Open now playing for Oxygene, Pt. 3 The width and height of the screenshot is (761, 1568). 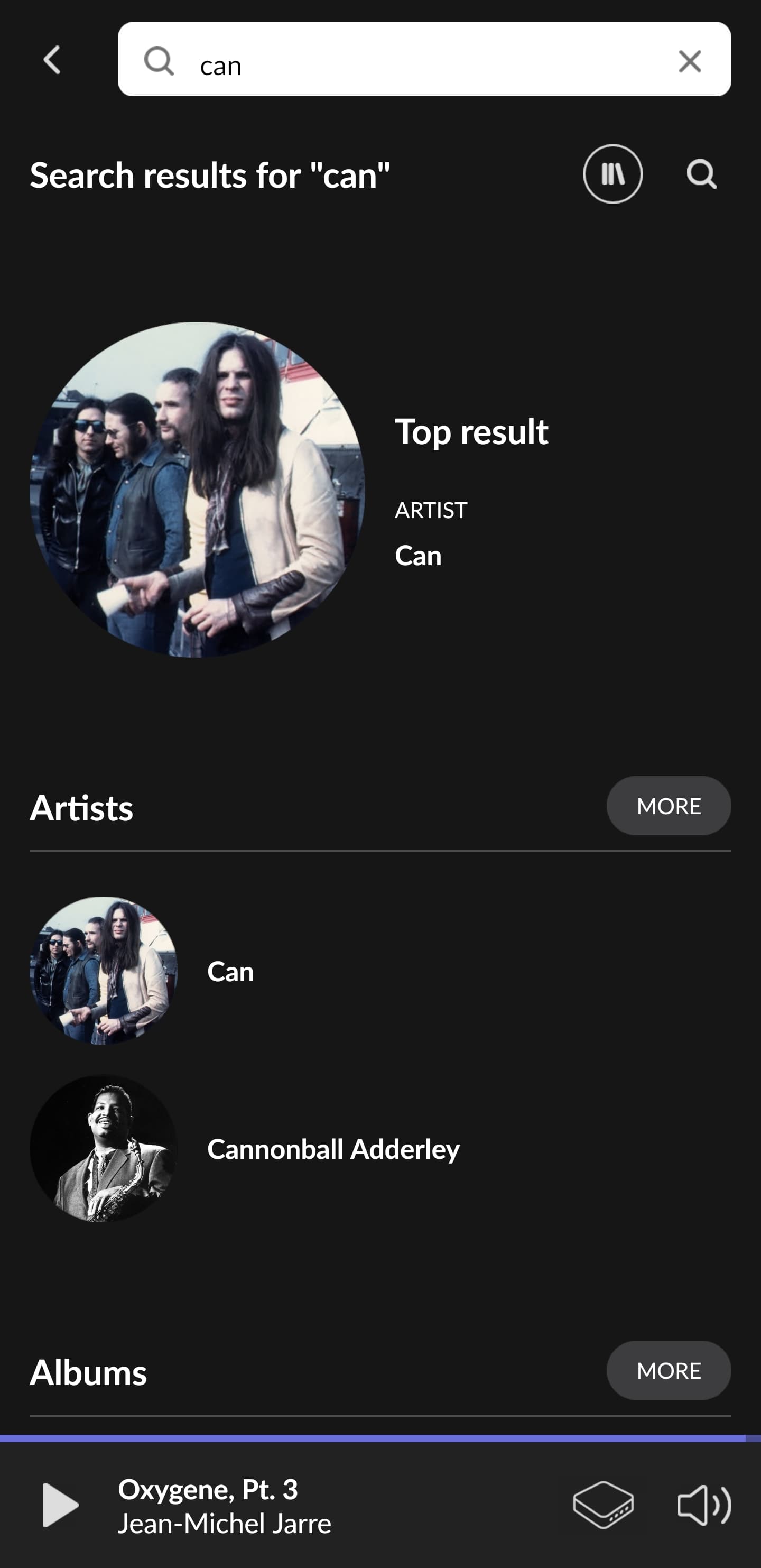point(225,1505)
